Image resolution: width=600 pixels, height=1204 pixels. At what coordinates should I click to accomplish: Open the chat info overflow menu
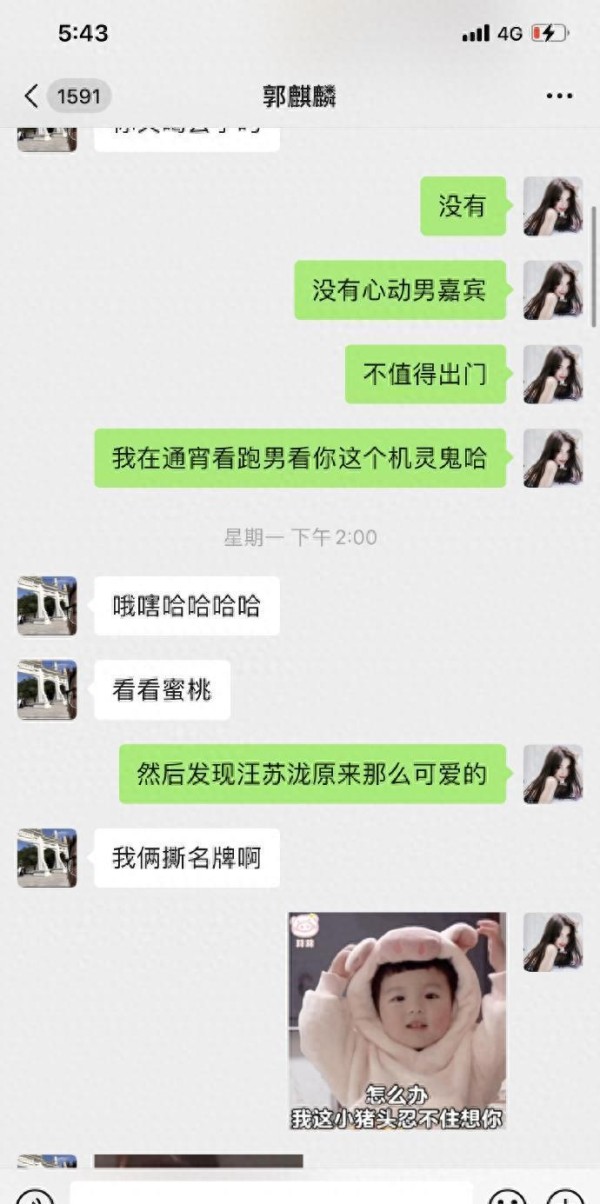559,96
